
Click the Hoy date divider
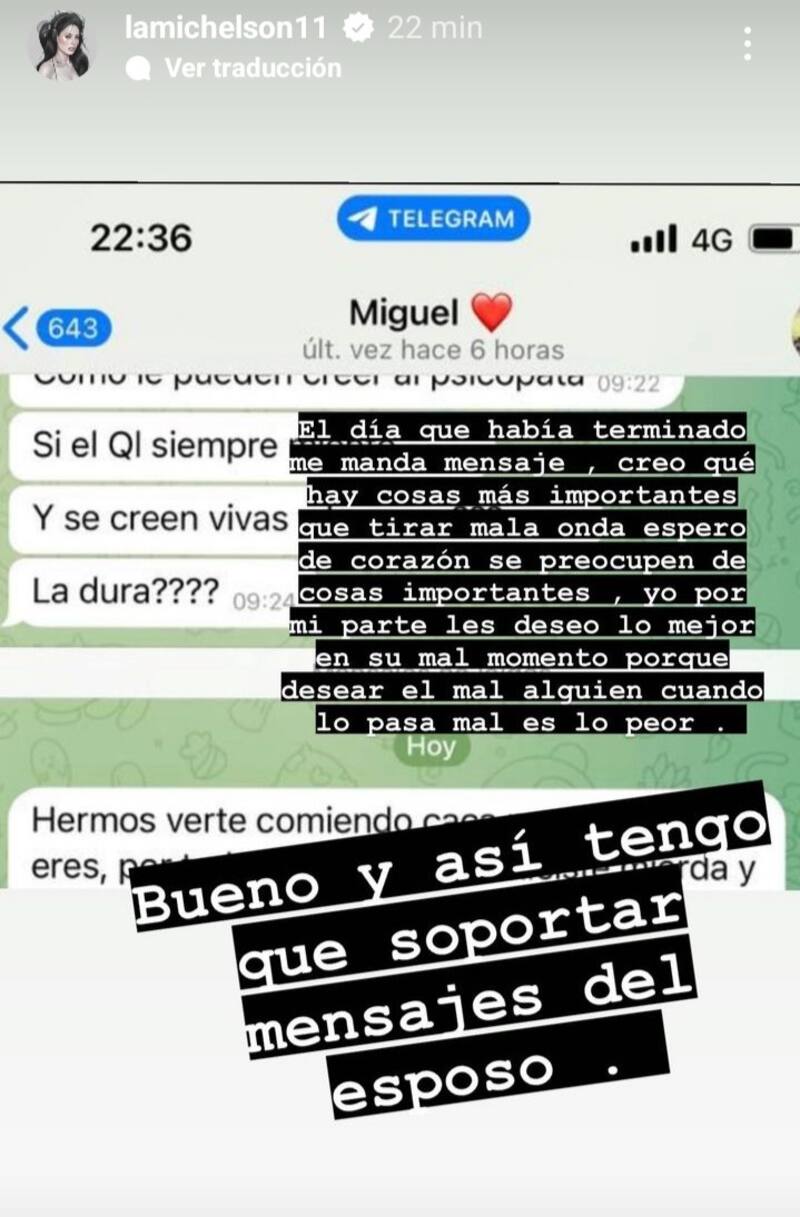pyautogui.click(x=431, y=745)
